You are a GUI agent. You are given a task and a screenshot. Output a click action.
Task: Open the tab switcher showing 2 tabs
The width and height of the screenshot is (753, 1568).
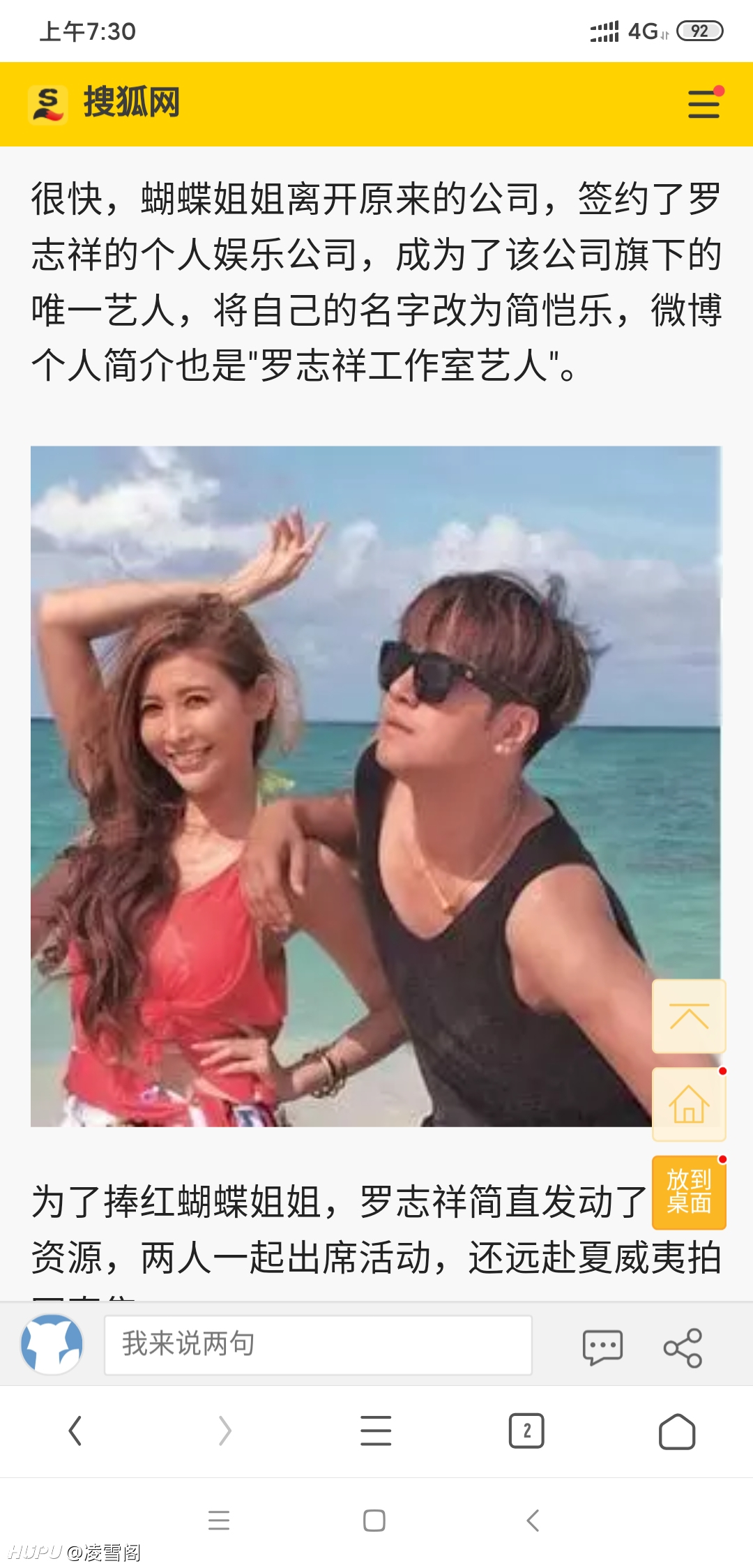click(x=526, y=1431)
